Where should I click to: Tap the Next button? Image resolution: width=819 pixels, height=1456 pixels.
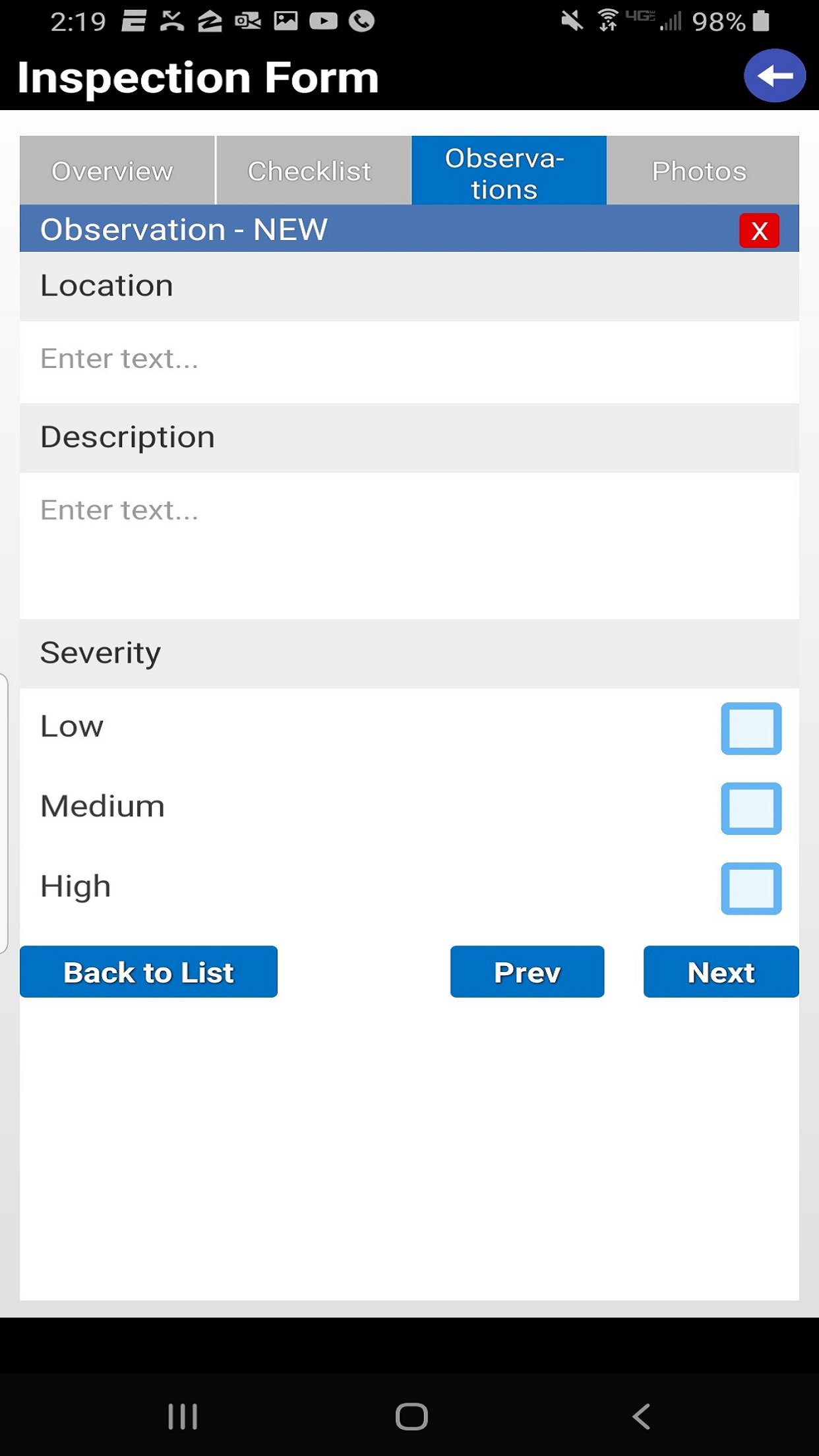[x=721, y=972]
